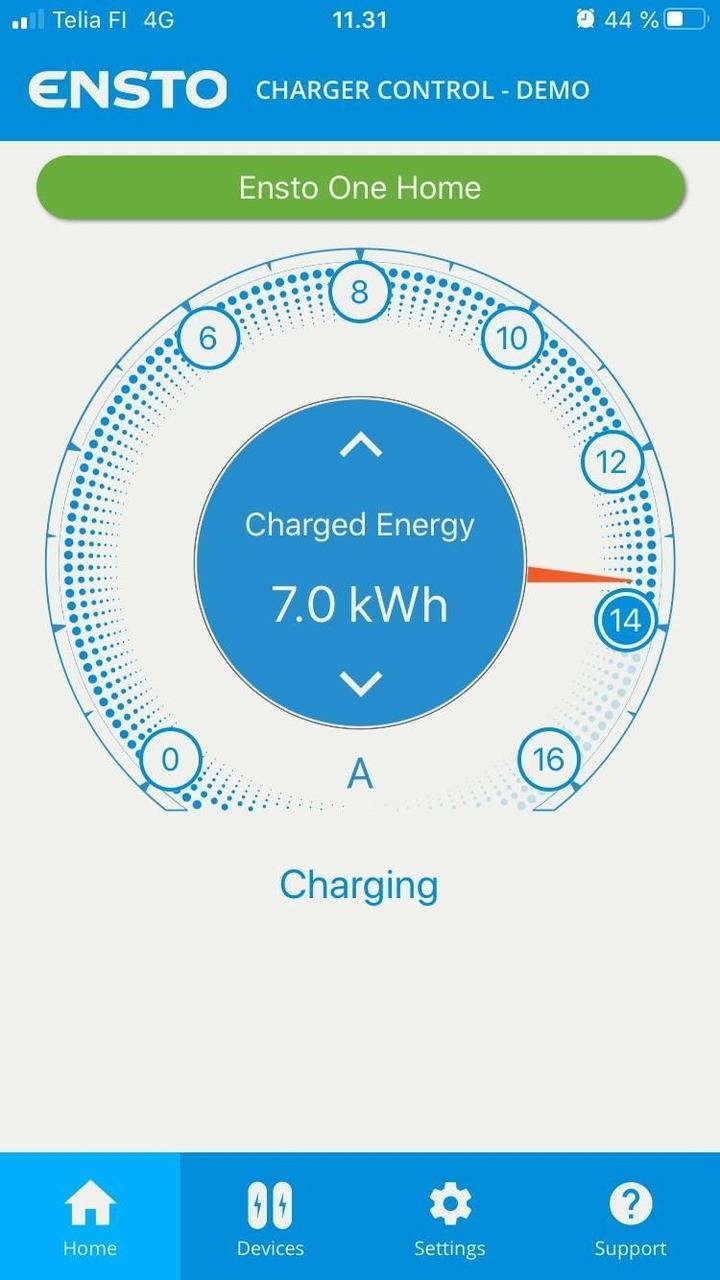720x1280 pixels.
Task: Tap the up chevron to increase current
Action: point(359,445)
